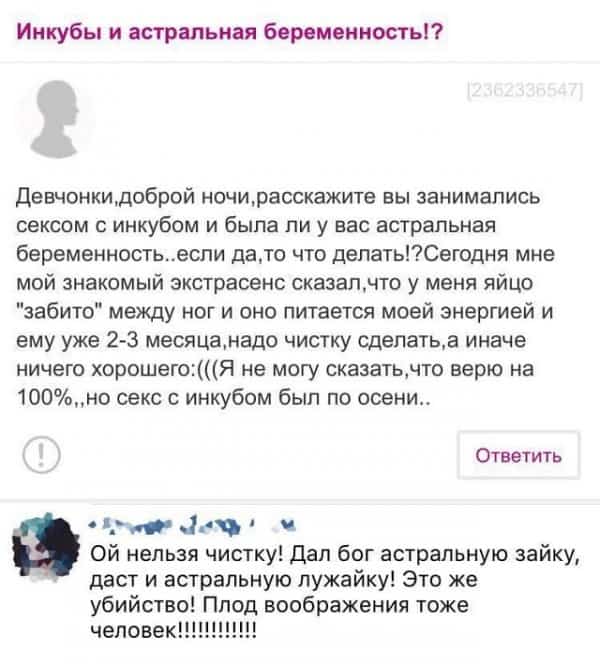Tap the Ответить reply button

tap(517, 456)
